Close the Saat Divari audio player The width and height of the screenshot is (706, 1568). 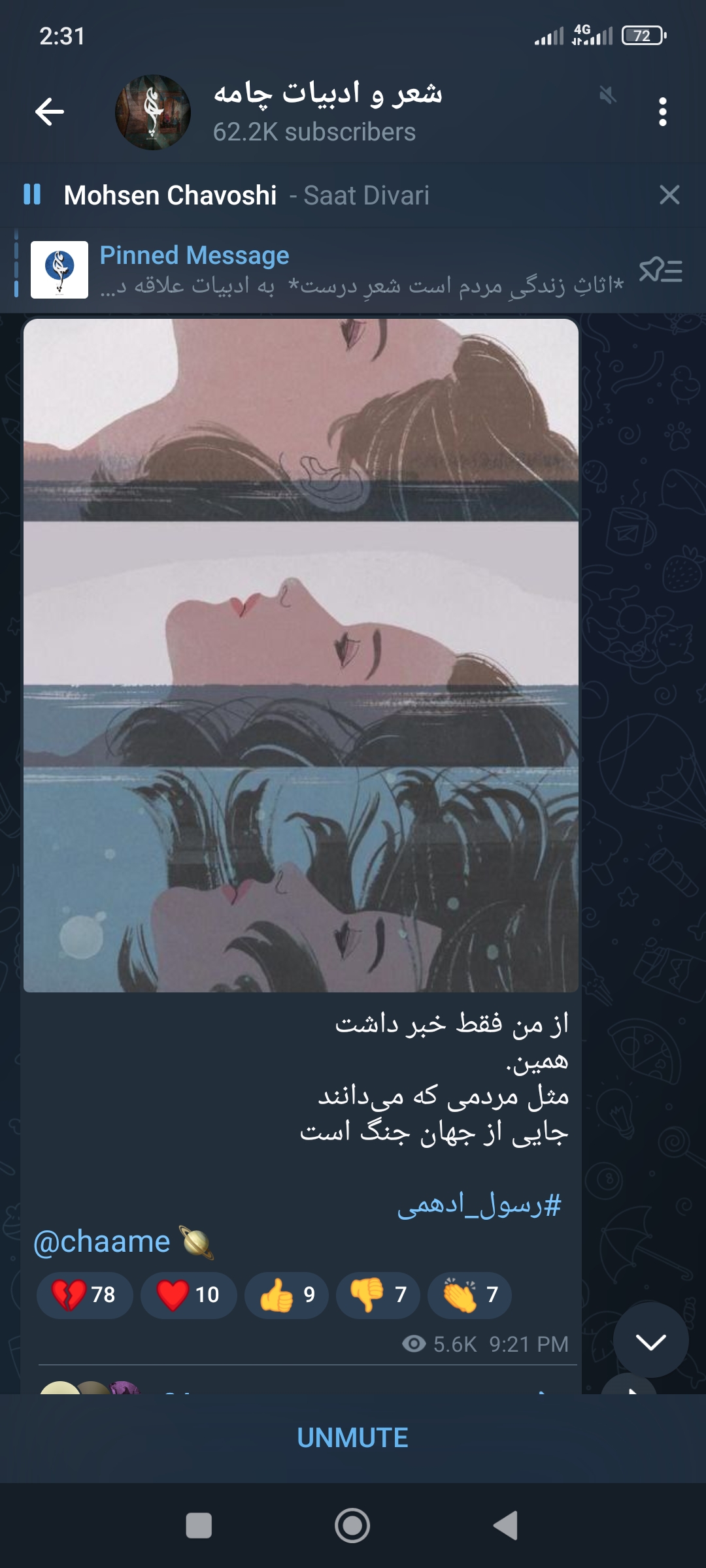669,195
